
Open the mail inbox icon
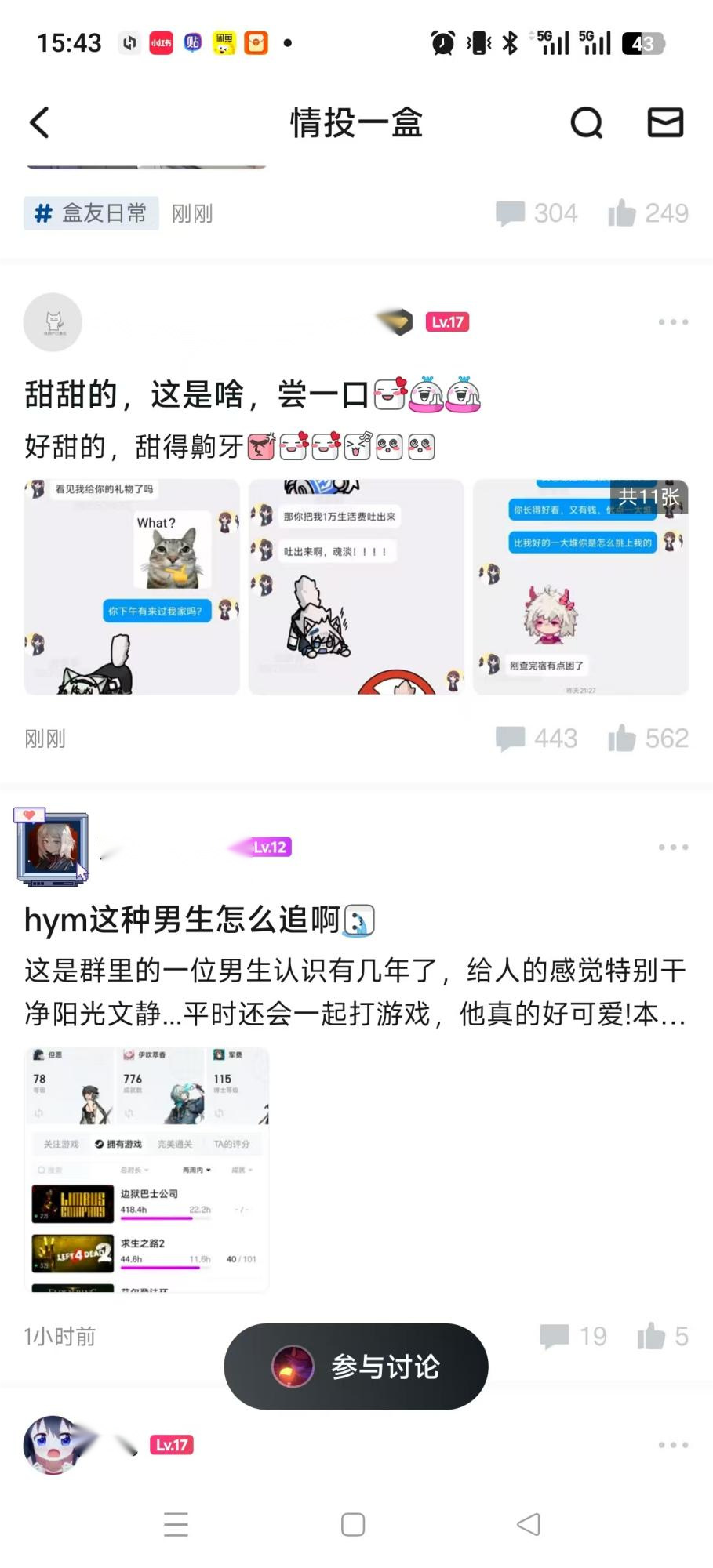665,123
